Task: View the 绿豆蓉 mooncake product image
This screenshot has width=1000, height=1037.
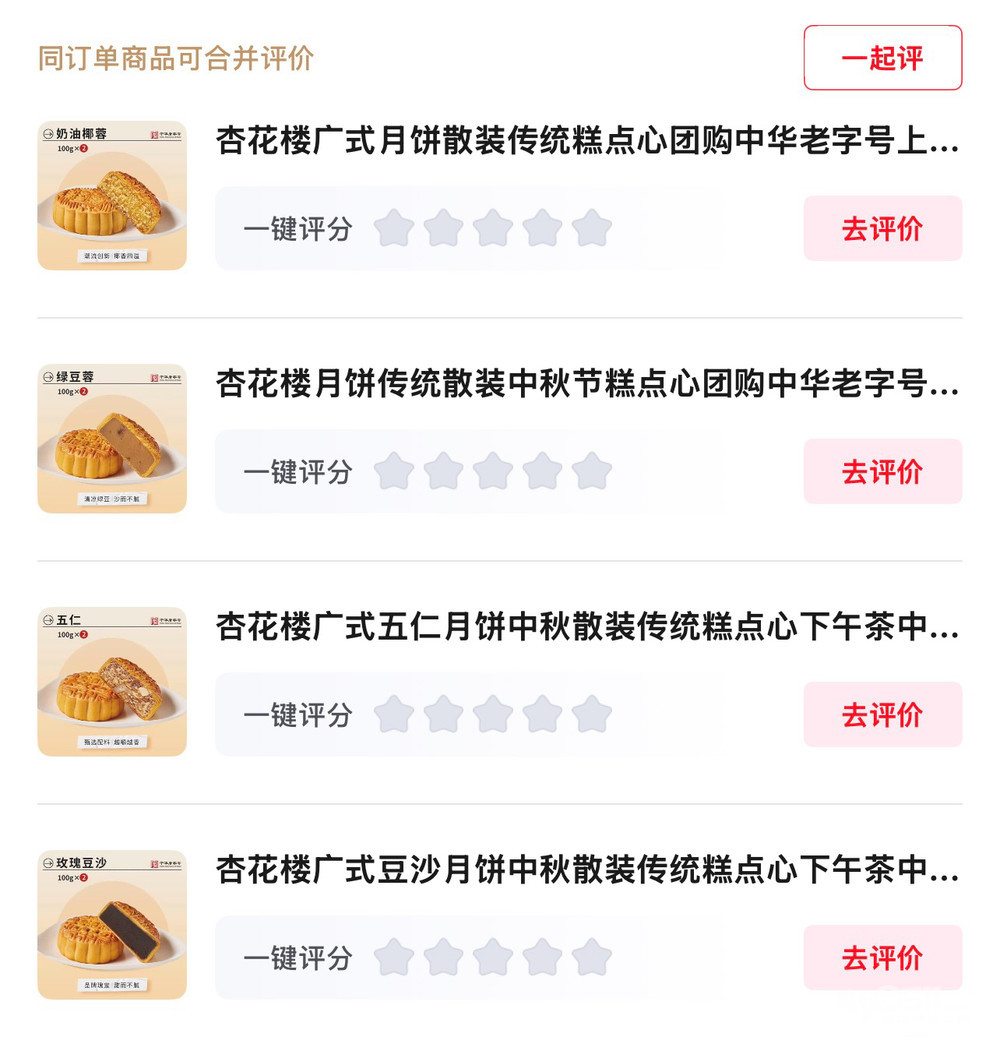Action: [x=112, y=439]
